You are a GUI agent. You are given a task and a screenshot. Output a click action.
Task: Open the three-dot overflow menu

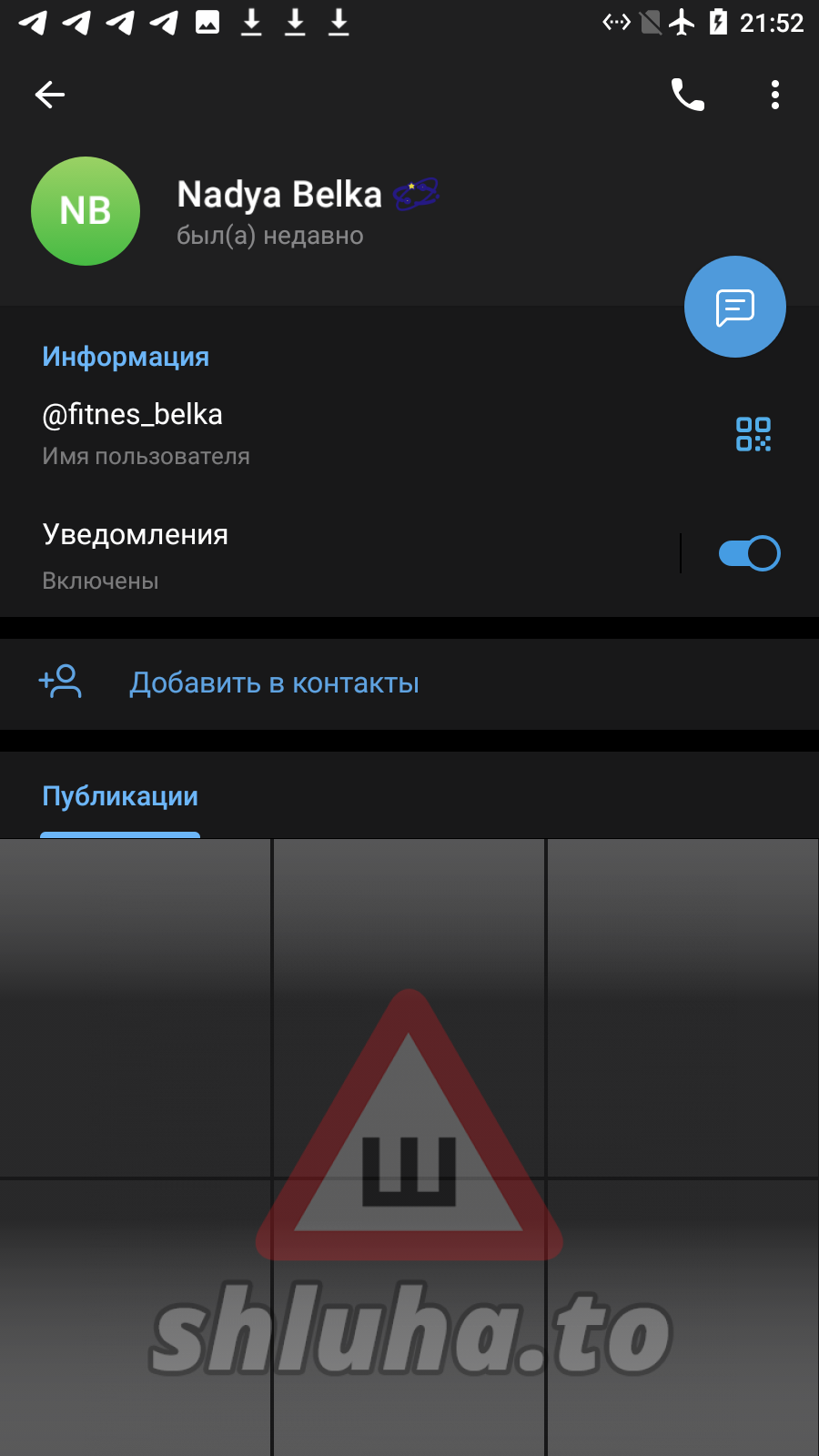[774, 95]
